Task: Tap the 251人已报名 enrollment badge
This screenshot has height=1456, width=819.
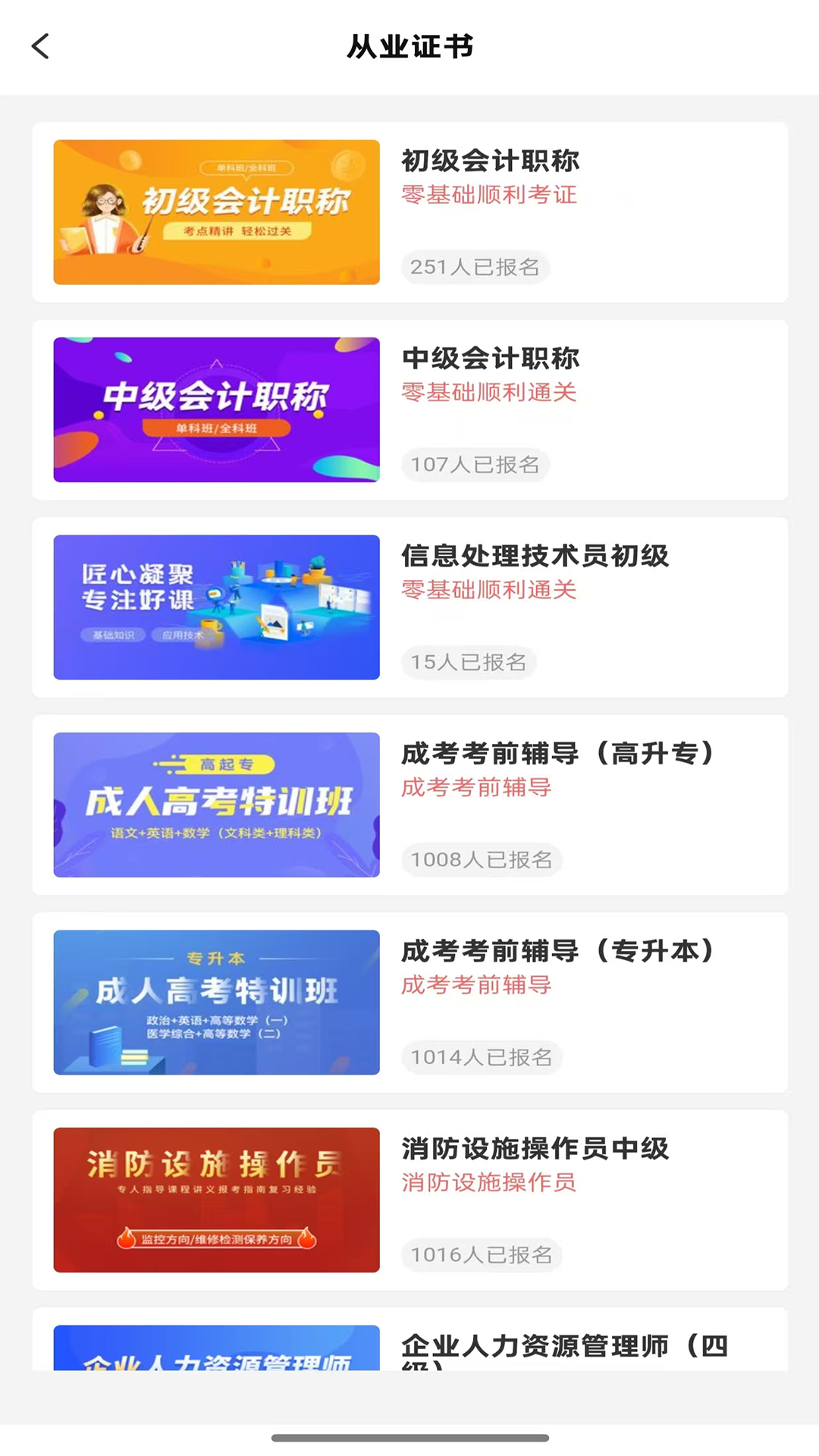Action: click(x=475, y=268)
